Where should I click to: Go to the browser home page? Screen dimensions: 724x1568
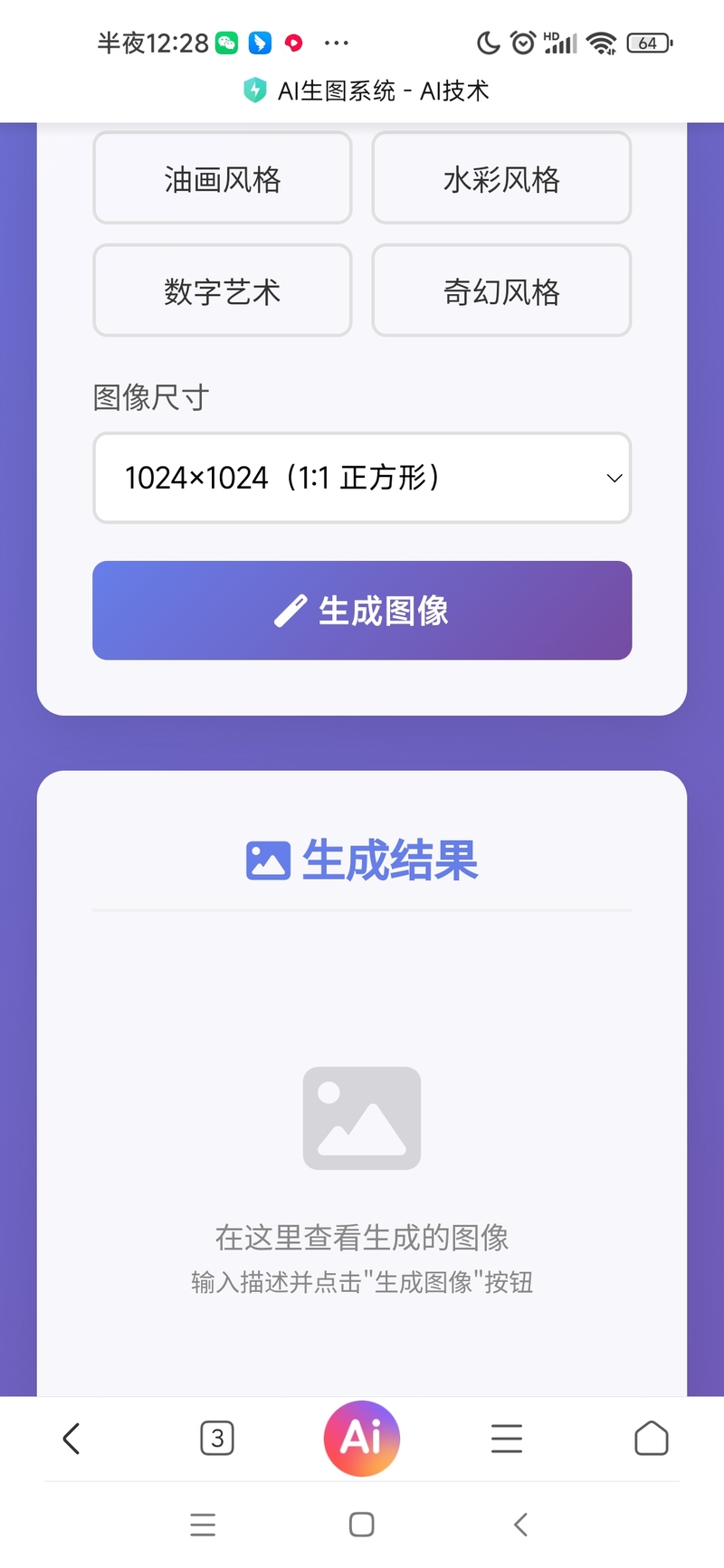(x=652, y=1438)
